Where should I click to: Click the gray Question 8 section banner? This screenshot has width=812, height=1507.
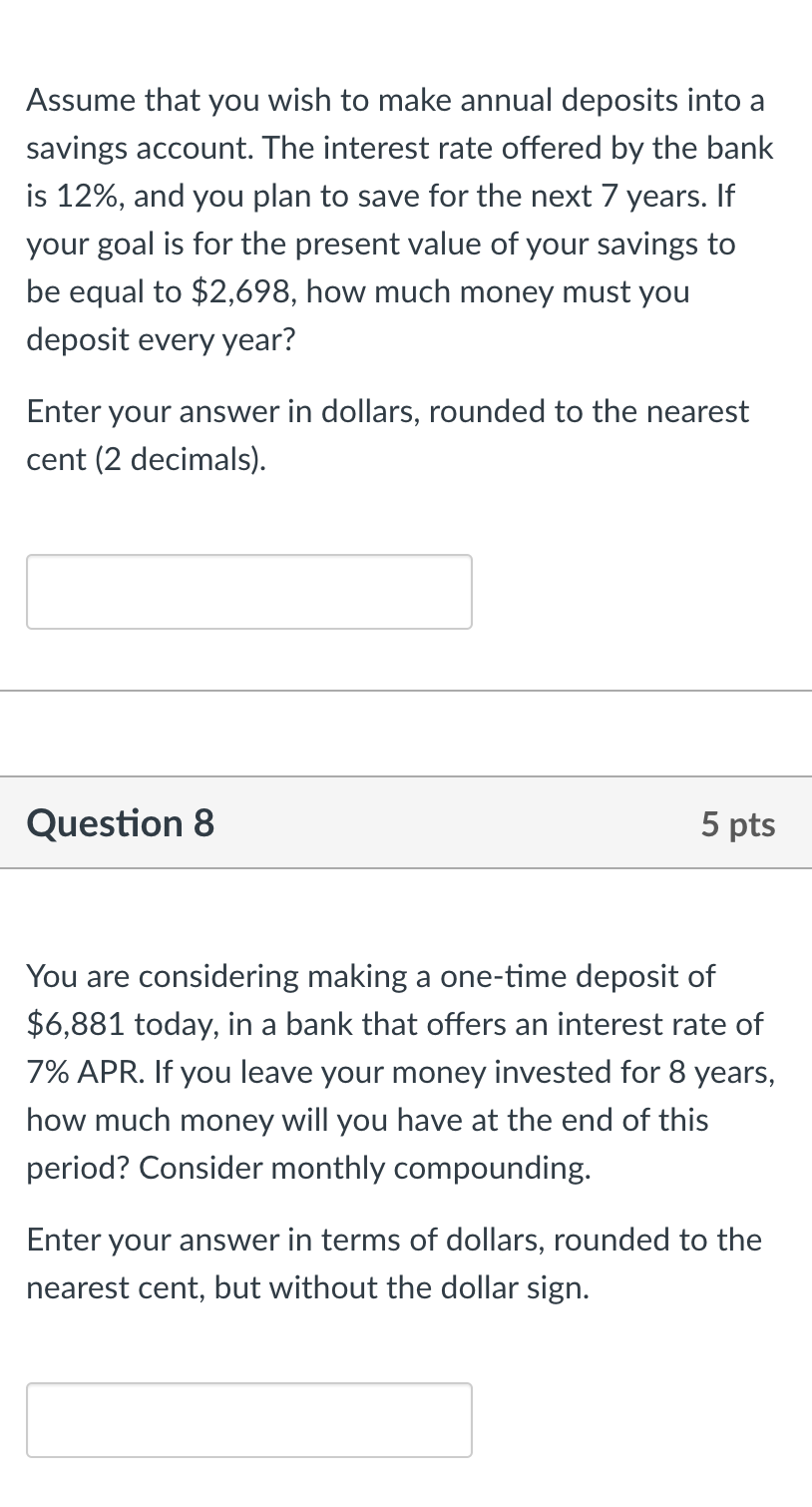pyautogui.click(x=406, y=822)
